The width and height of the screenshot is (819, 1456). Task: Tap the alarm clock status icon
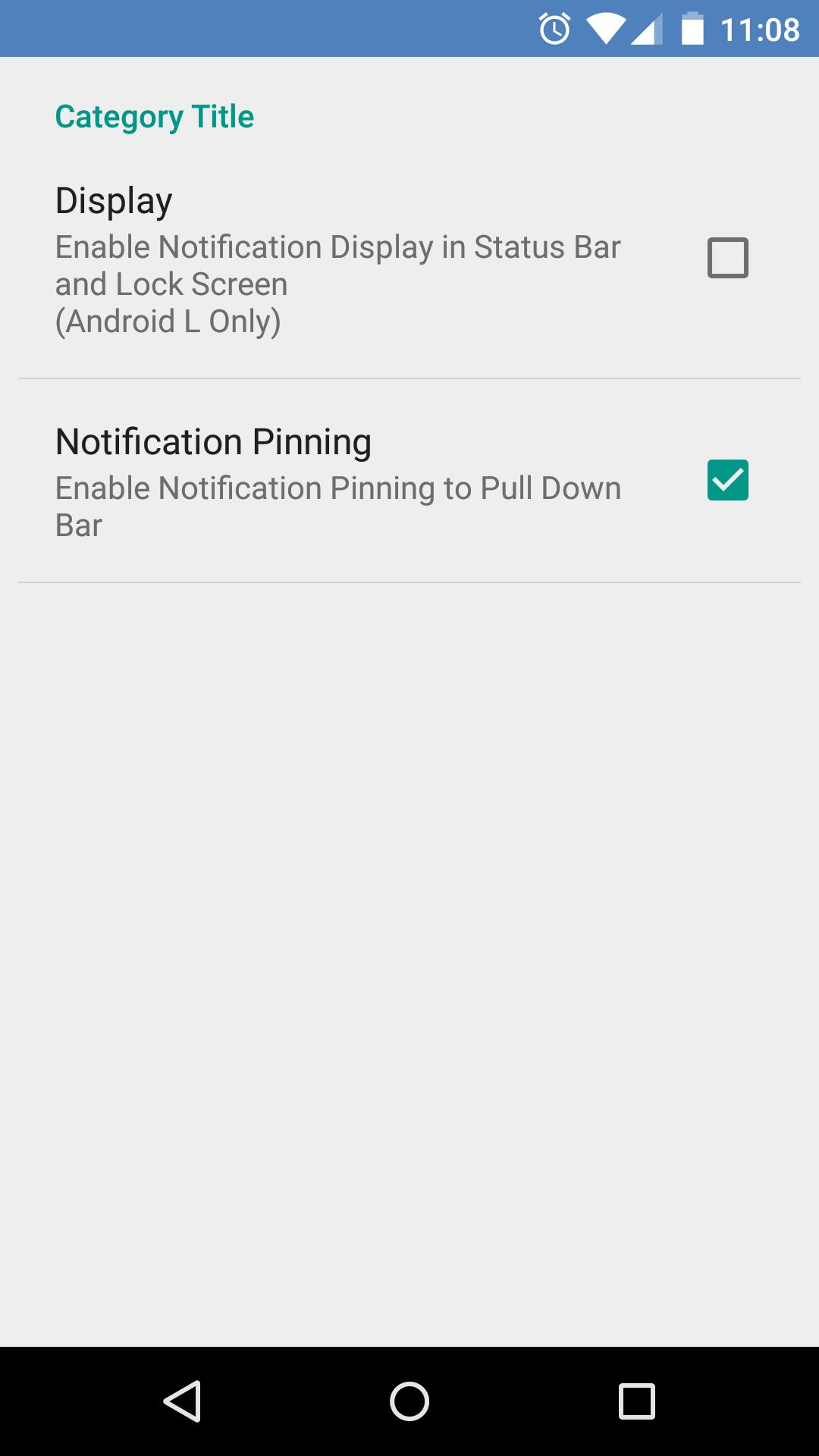[553, 28]
